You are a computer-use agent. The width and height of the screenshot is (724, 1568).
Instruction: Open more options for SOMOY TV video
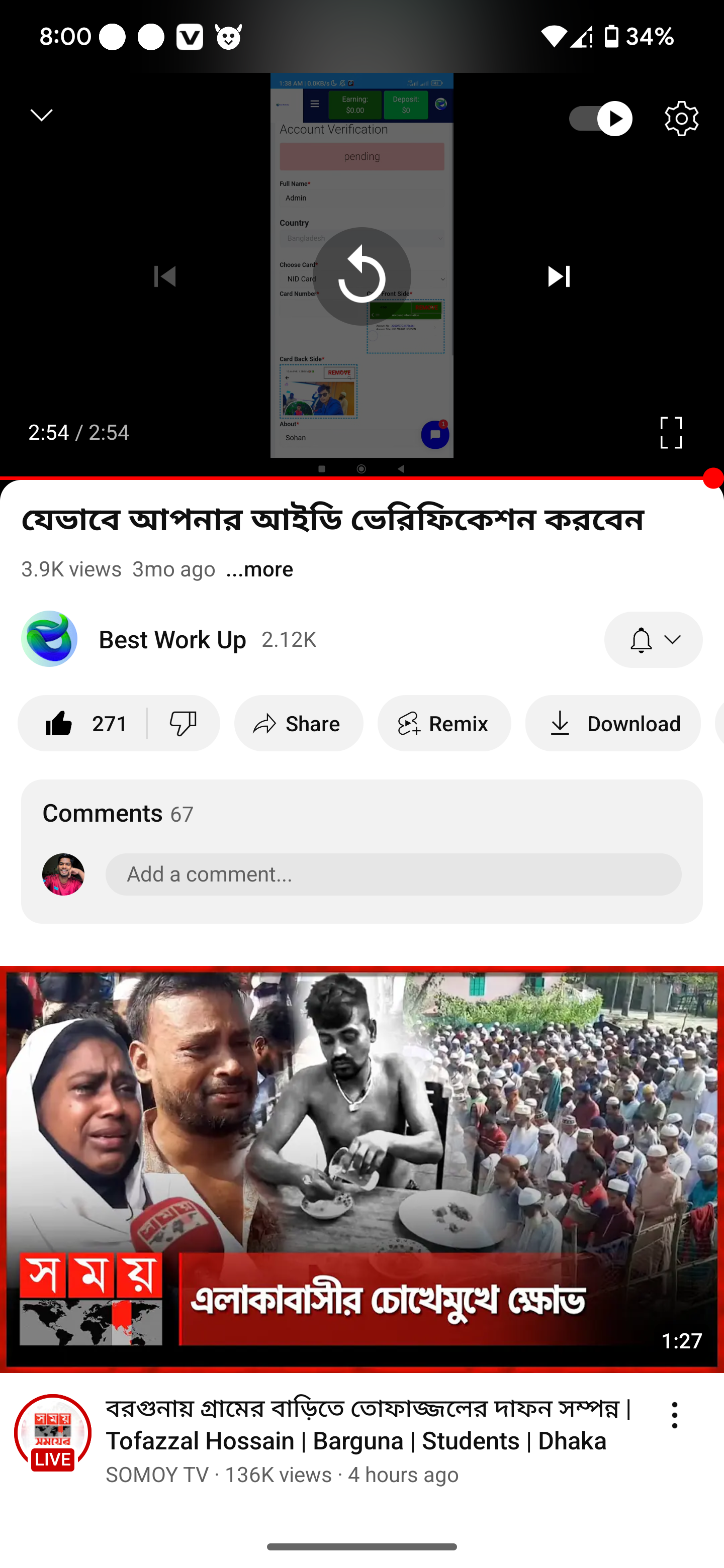click(x=674, y=1415)
